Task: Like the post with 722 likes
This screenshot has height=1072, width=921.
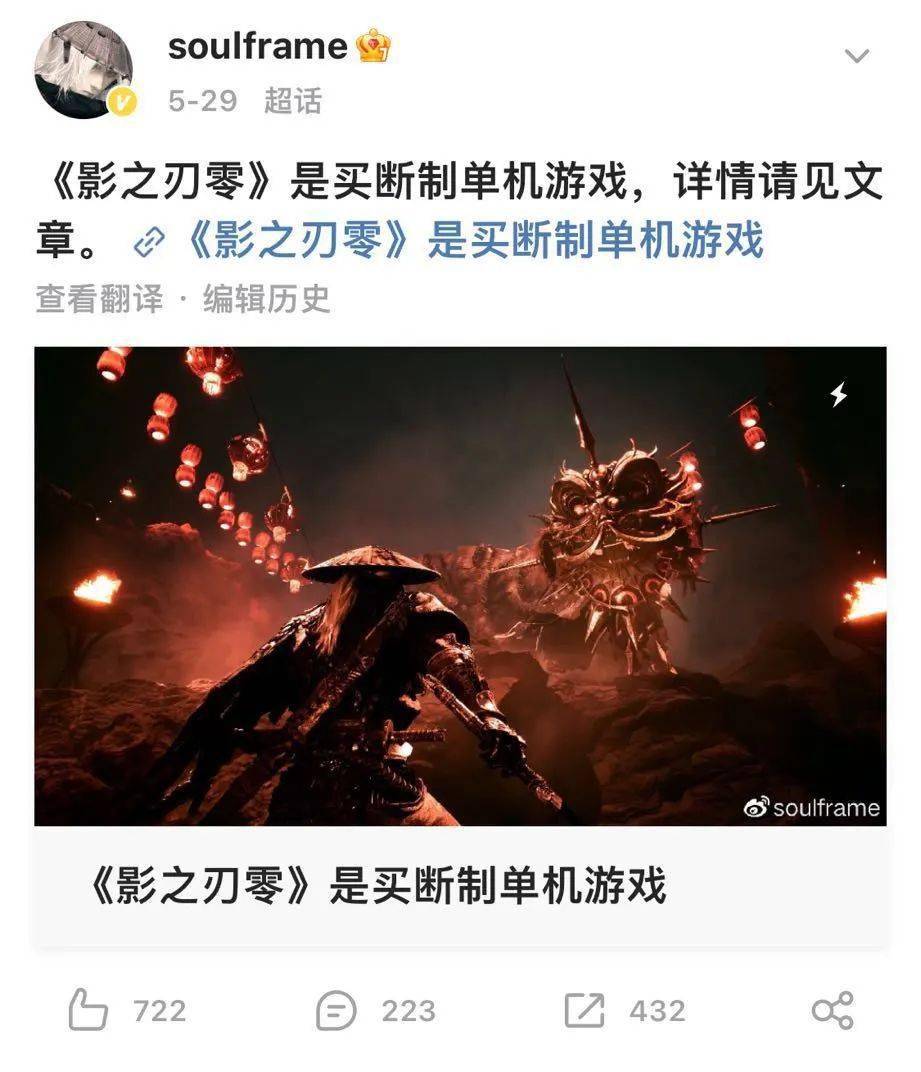Action: point(90,1011)
